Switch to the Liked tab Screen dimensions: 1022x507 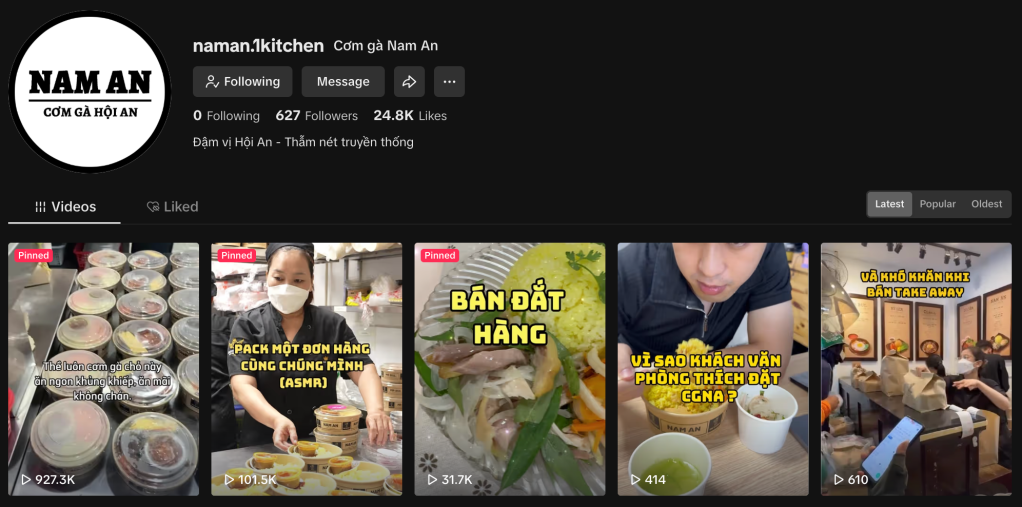point(172,207)
